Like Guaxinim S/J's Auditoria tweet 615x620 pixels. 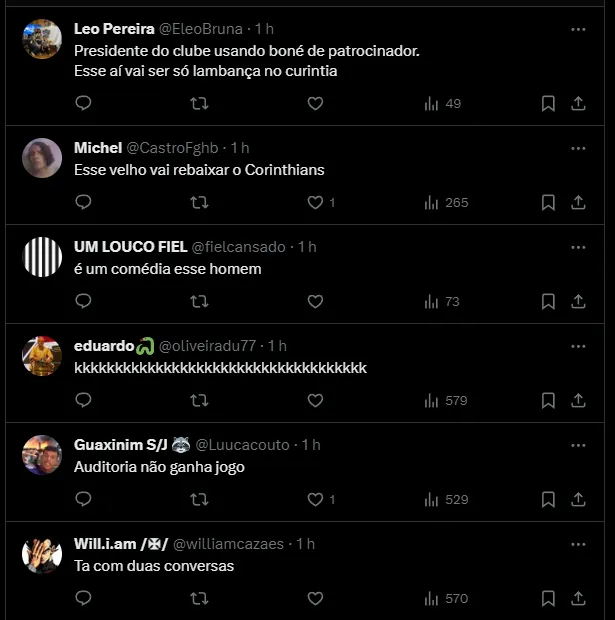(315, 499)
